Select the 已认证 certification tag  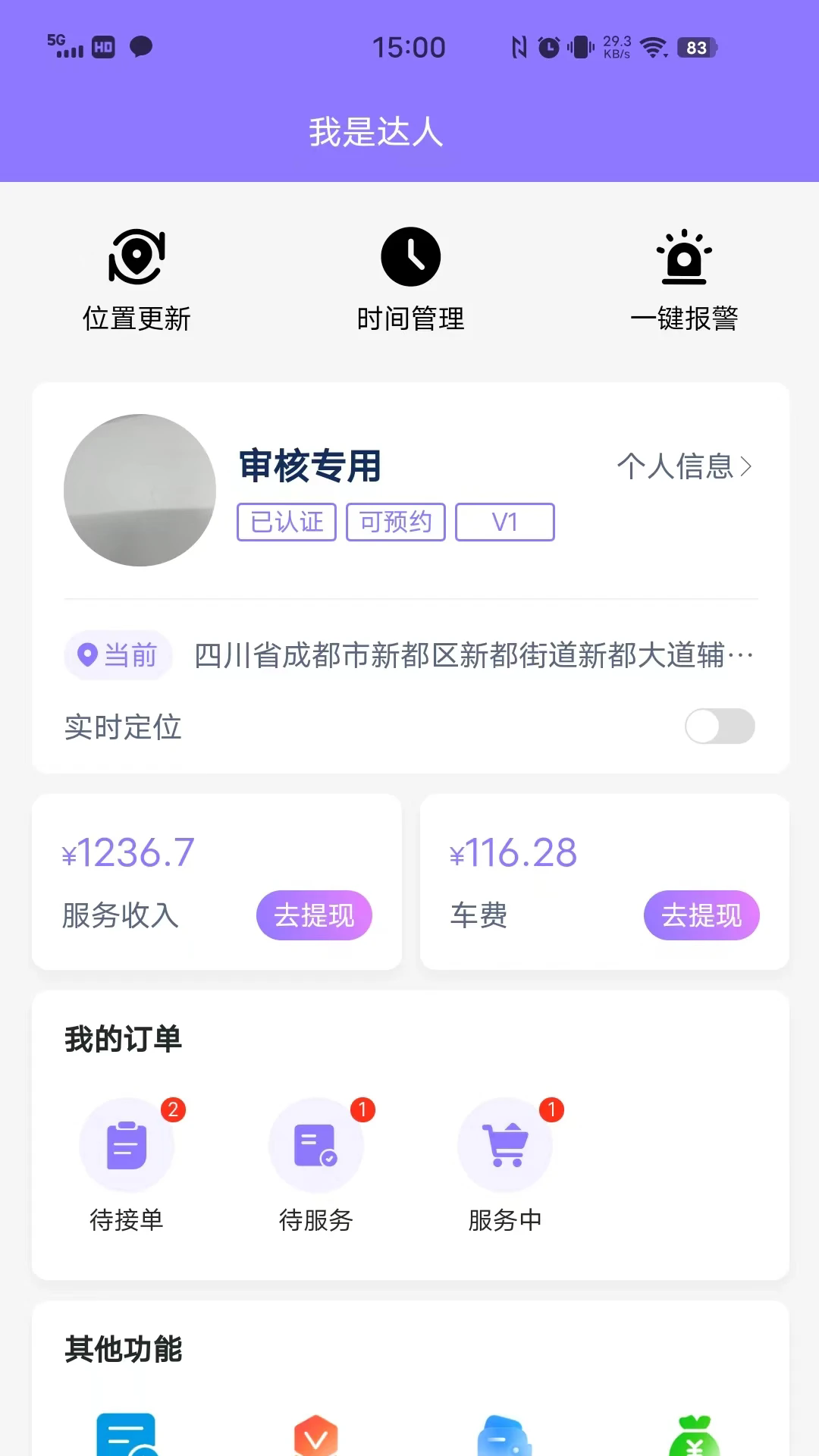tap(286, 522)
